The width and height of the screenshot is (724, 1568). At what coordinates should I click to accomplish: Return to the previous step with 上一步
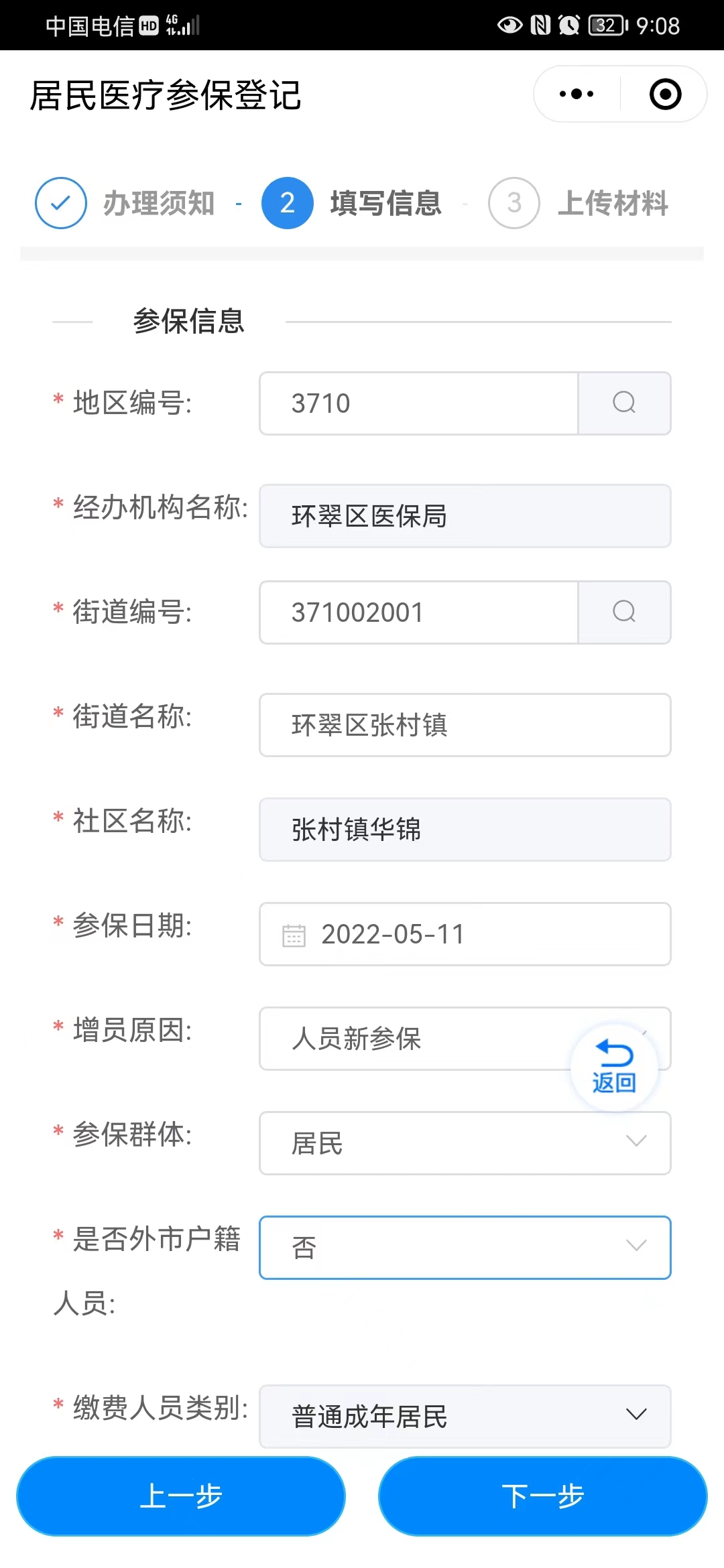[x=181, y=1496]
